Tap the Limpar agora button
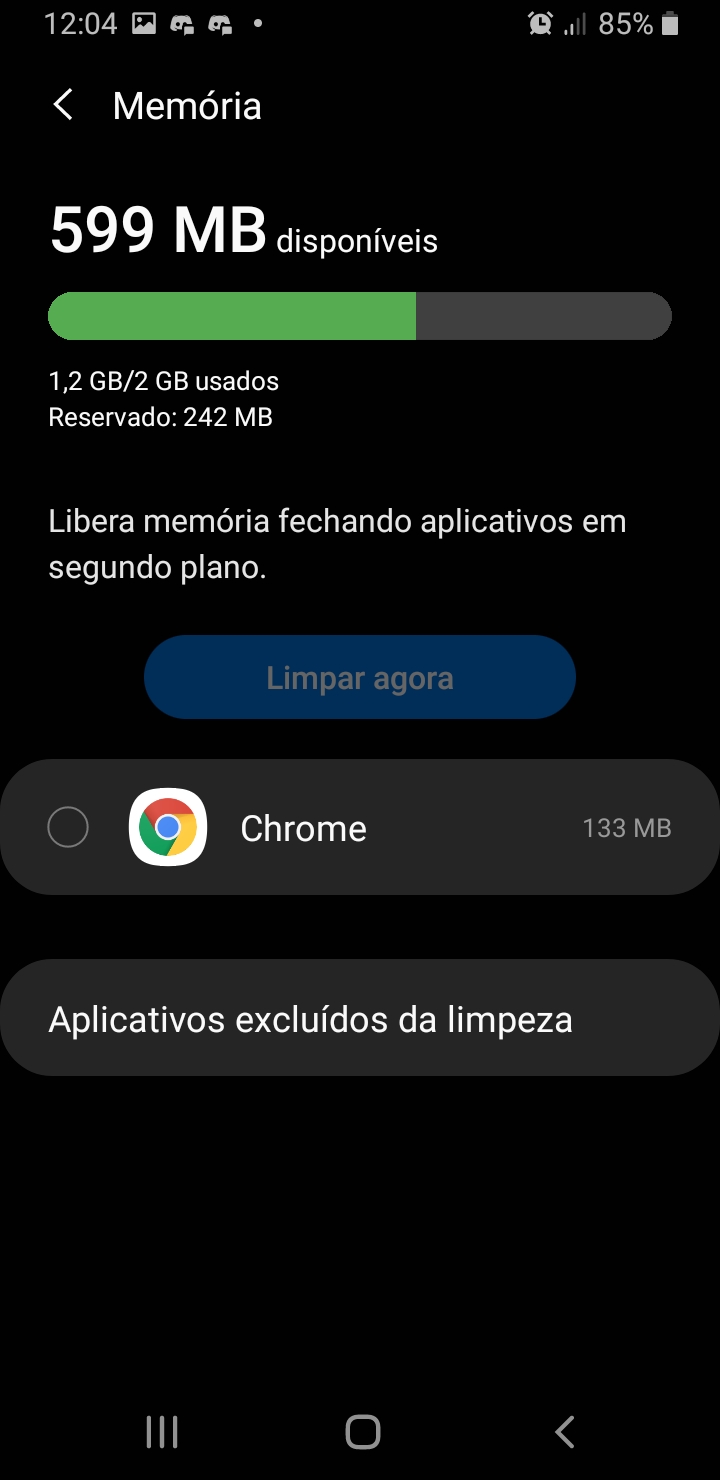The width and height of the screenshot is (720, 1480). pos(360,678)
